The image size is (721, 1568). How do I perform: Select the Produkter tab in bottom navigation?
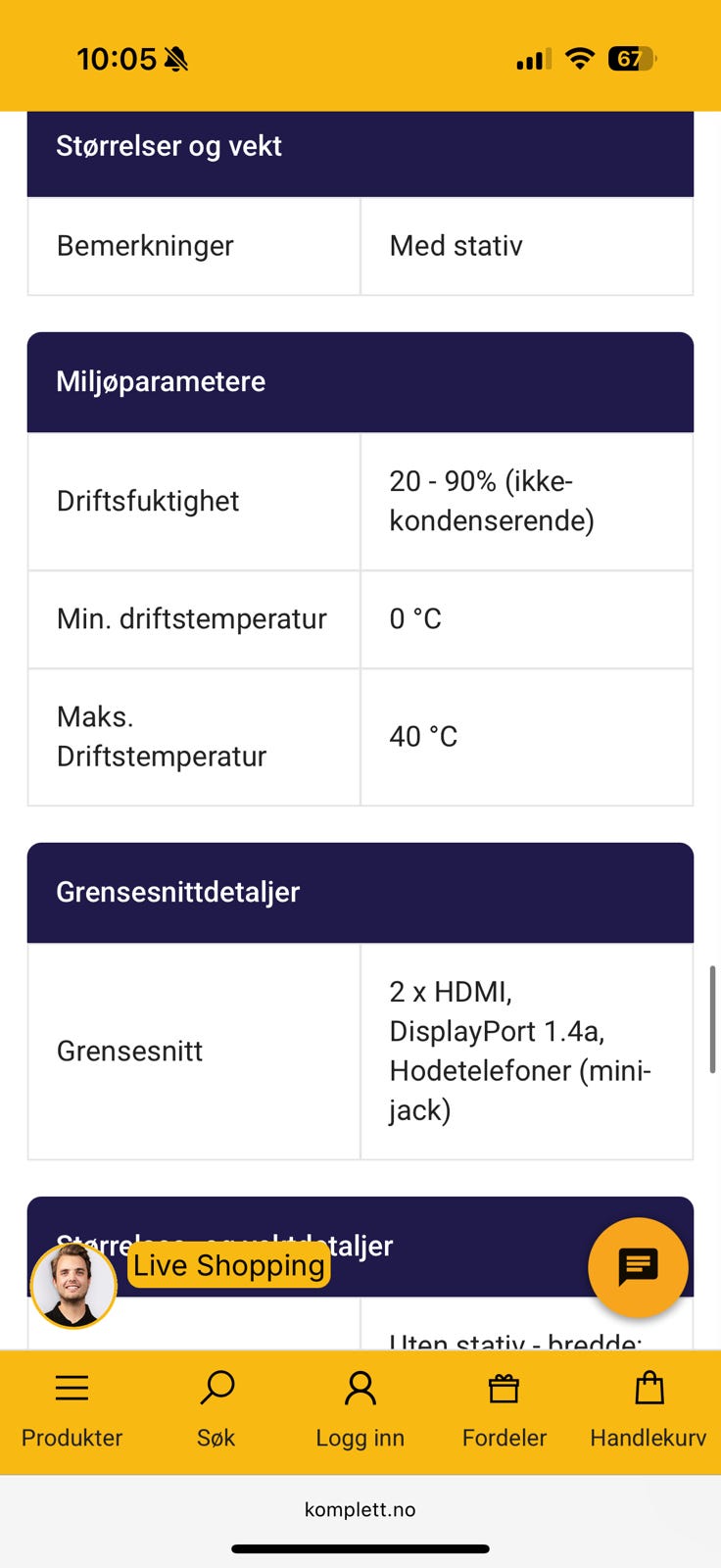pos(72,1411)
